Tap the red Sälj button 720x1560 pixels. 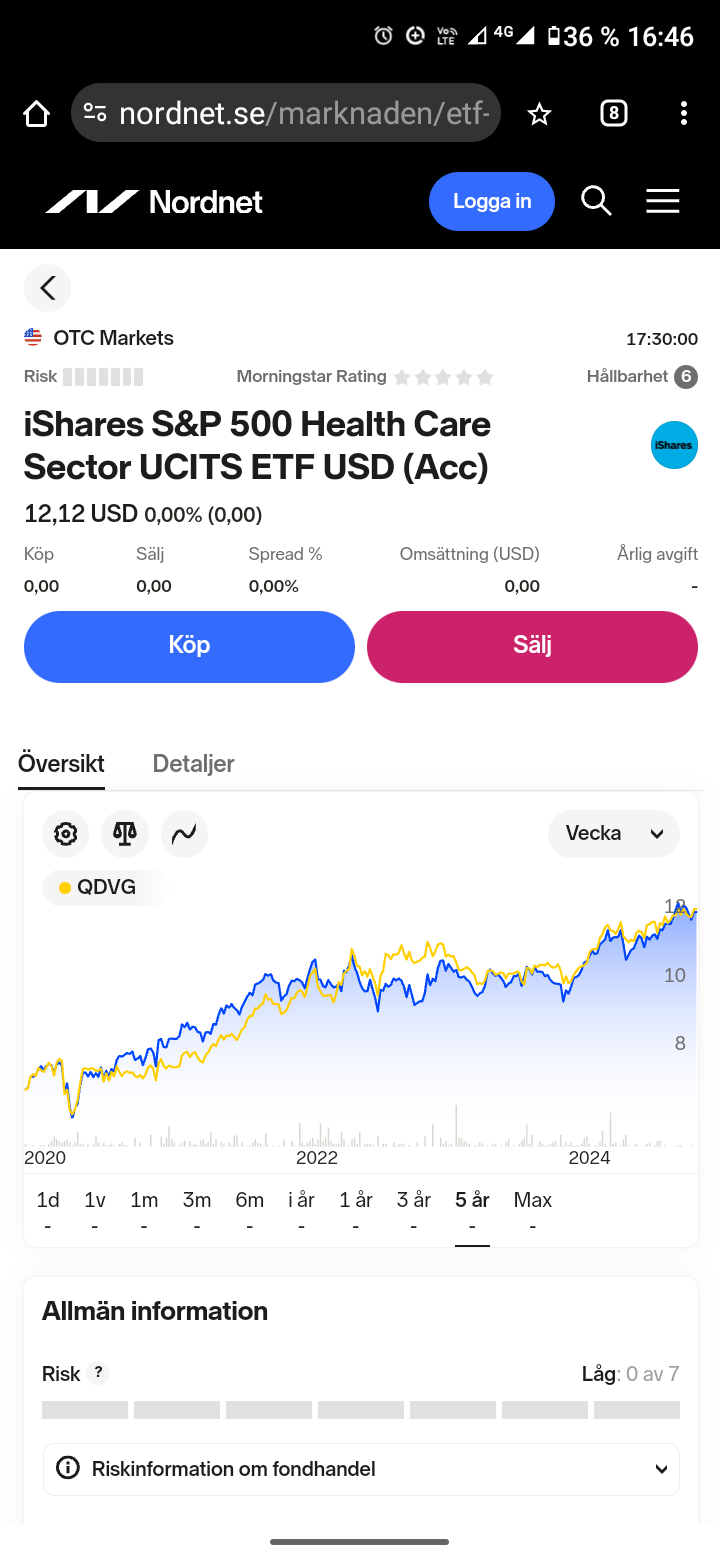[x=532, y=646]
